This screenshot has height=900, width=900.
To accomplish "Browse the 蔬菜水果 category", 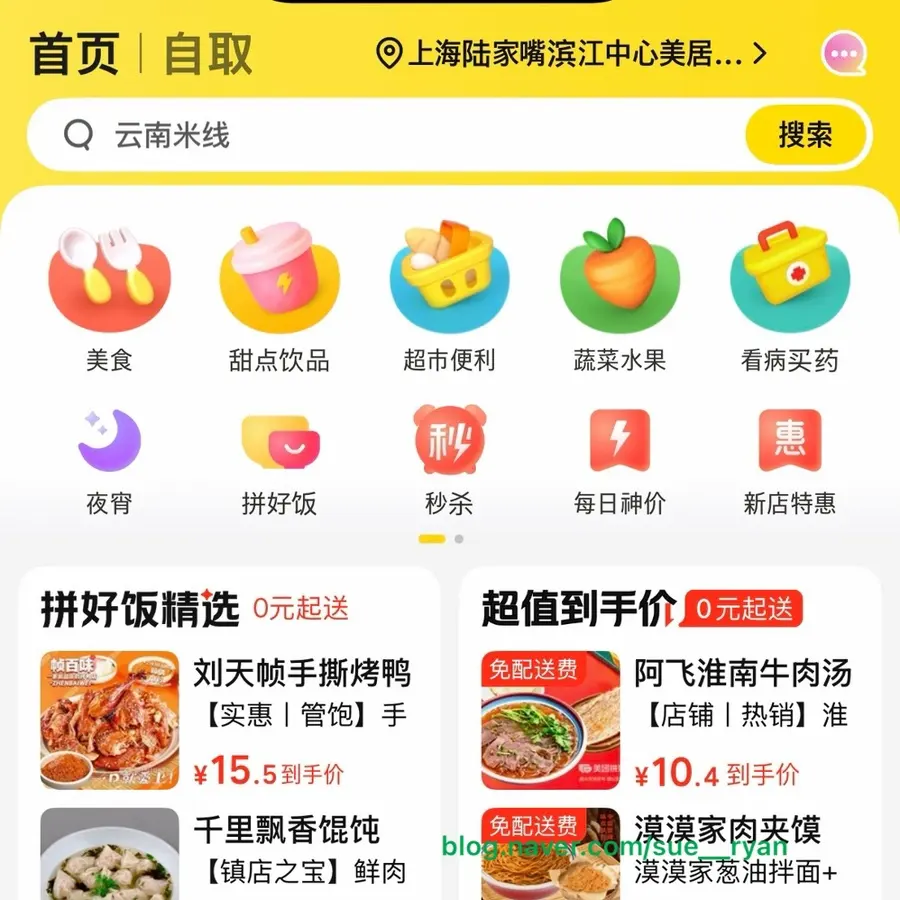I will [619, 297].
